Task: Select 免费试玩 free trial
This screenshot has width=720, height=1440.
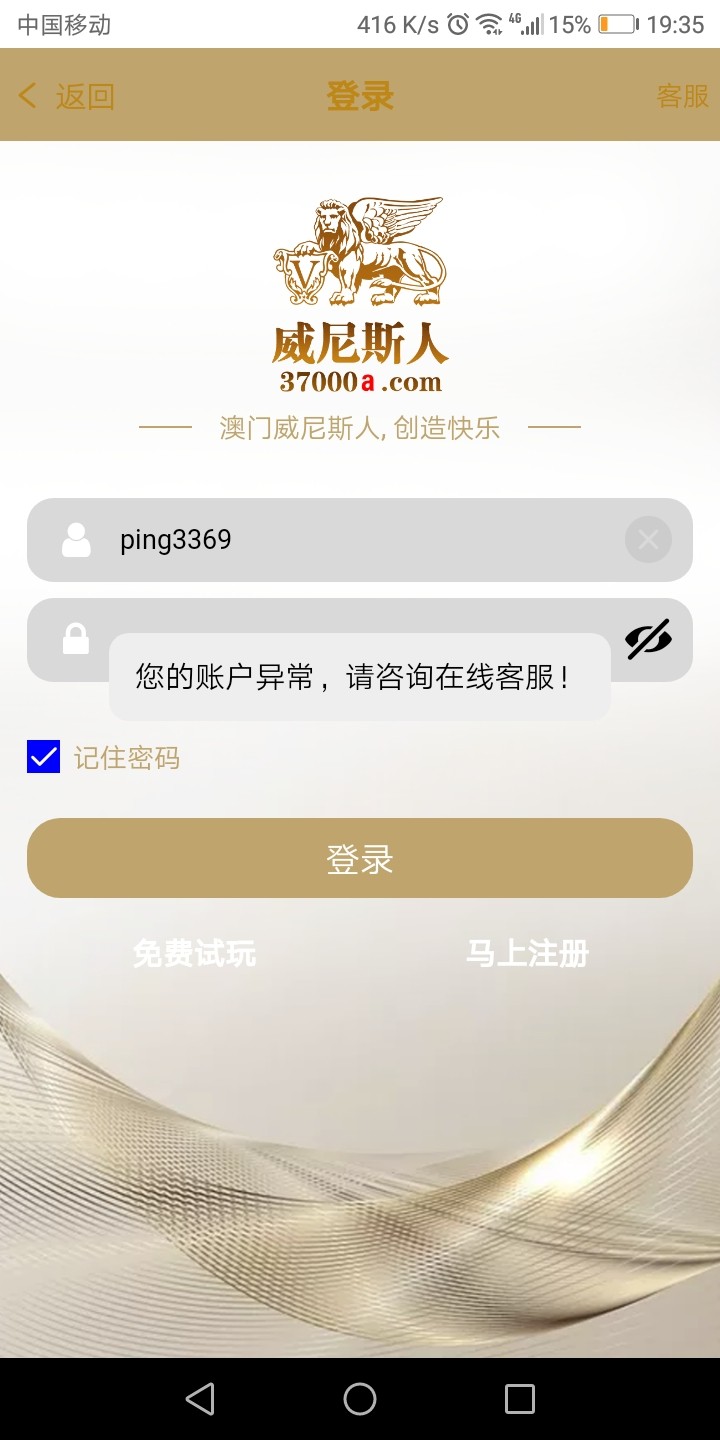Action: click(194, 954)
